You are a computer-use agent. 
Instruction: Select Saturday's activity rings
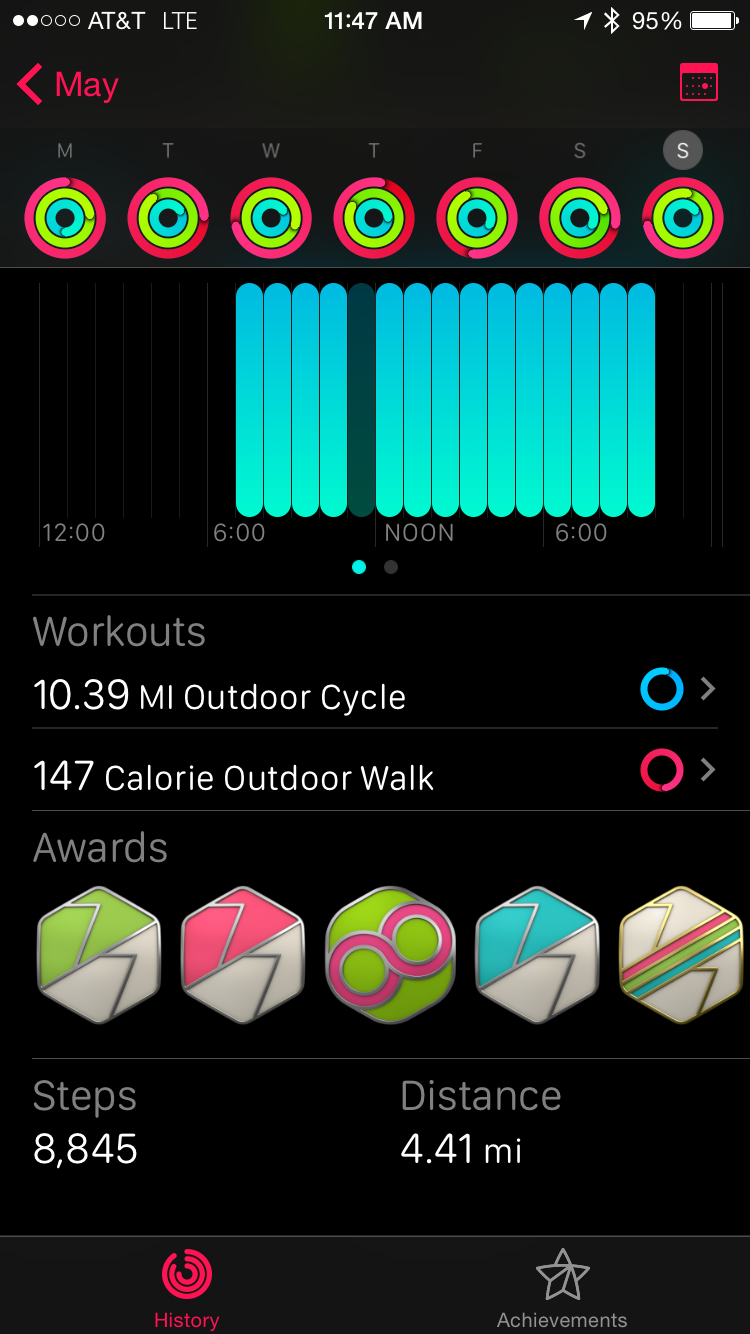tap(580, 218)
